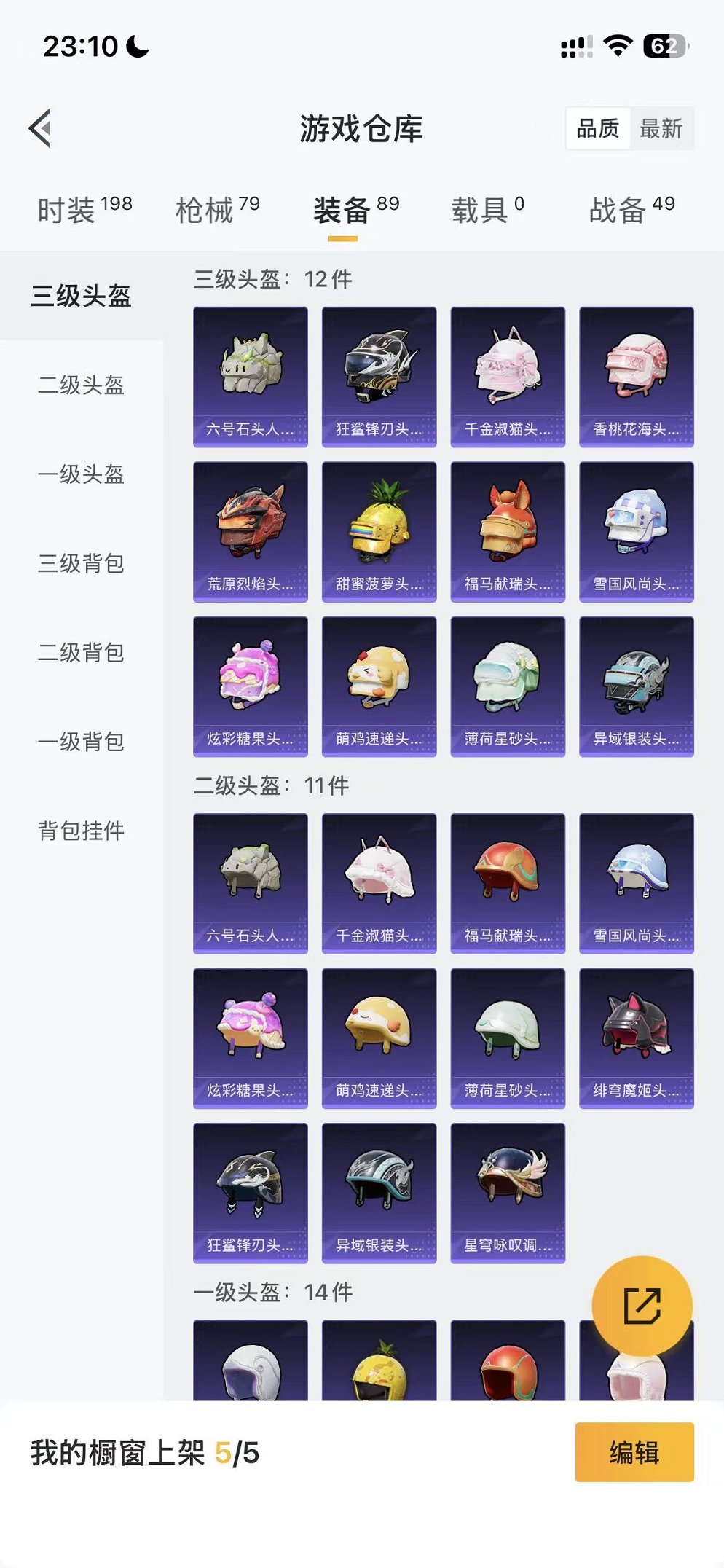This screenshot has height=1568, width=724.
Task: Enable the 品质 sorting option
Action: (x=599, y=129)
